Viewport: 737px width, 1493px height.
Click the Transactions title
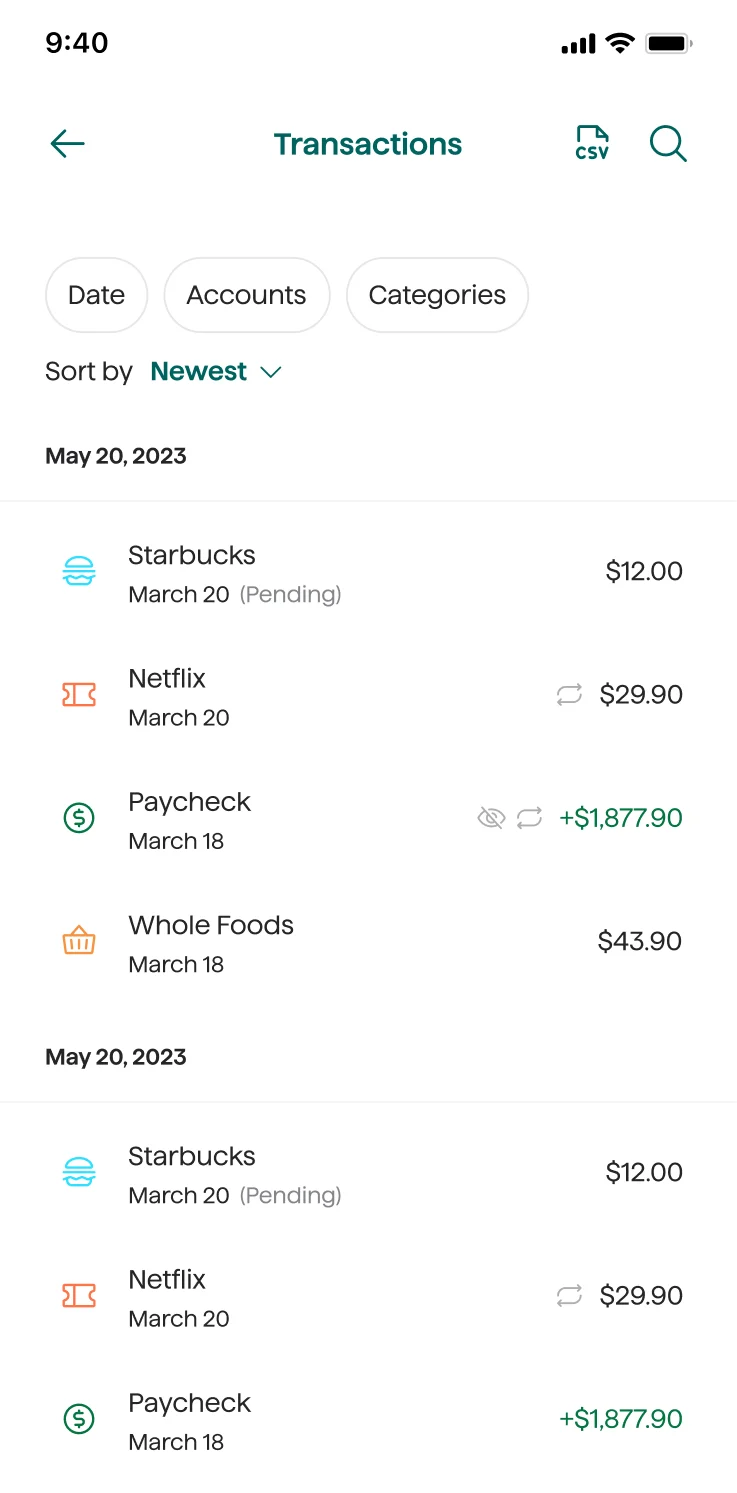pyautogui.click(x=368, y=143)
